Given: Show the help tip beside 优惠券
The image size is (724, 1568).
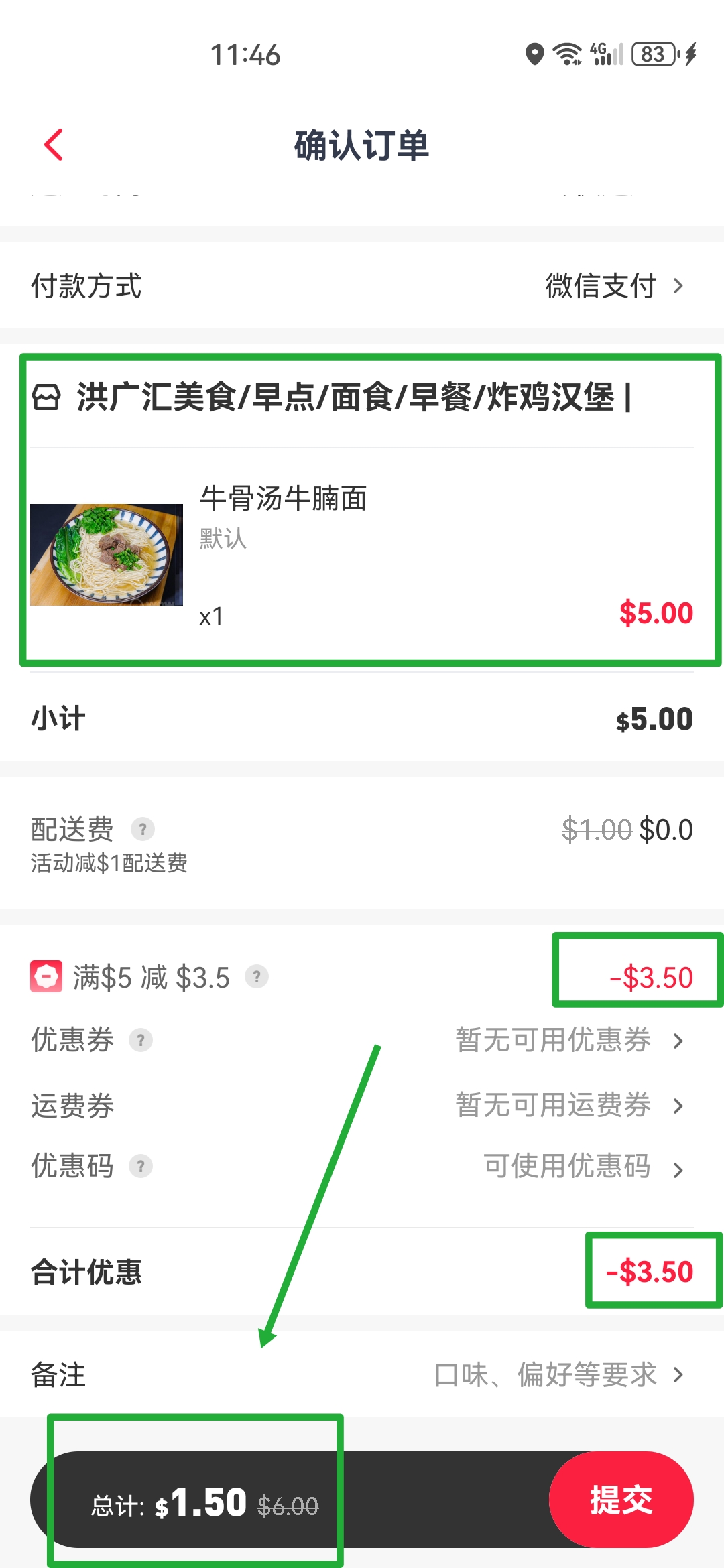Looking at the screenshot, I should pyautogui.click(x=141, y=1040).
